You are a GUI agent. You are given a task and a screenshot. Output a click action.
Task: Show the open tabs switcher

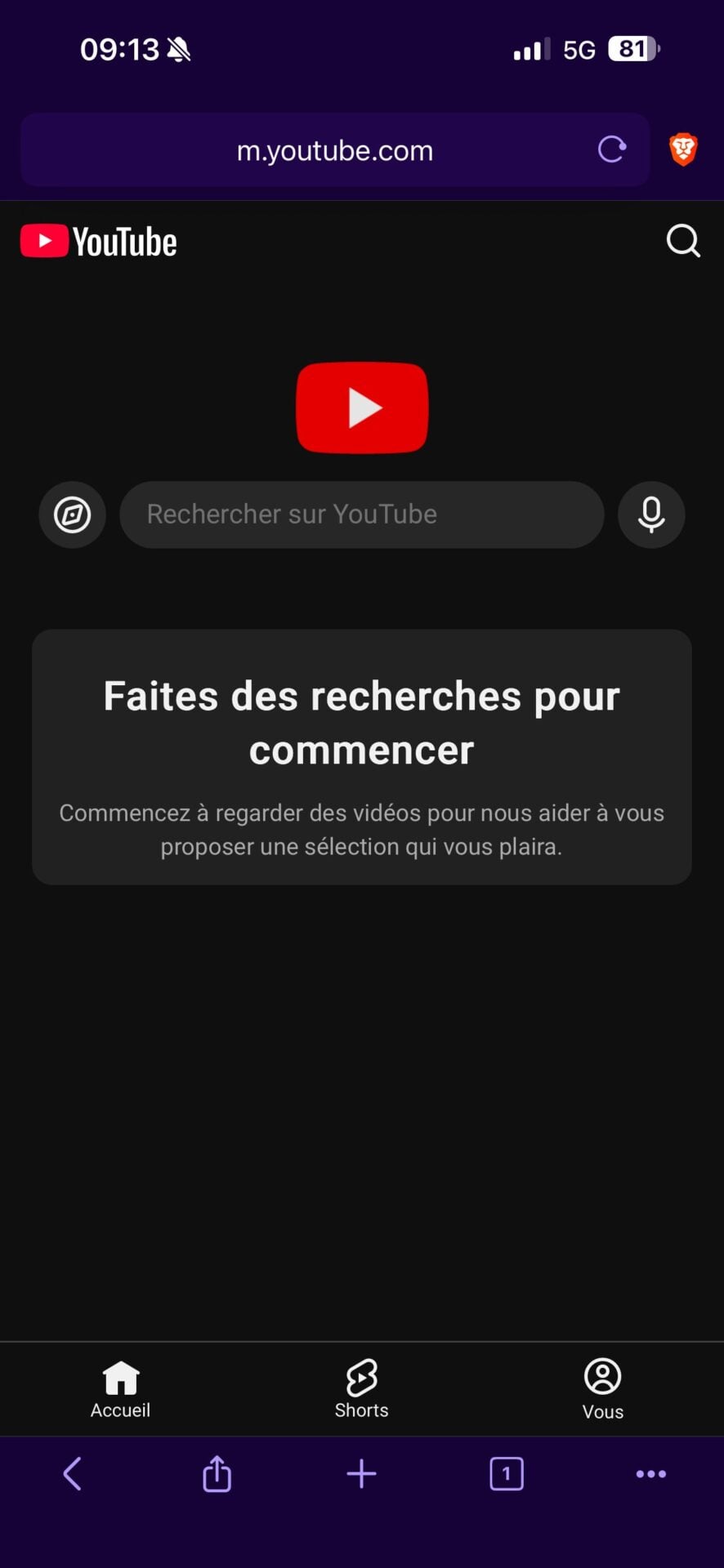[x=507, y=1474]
